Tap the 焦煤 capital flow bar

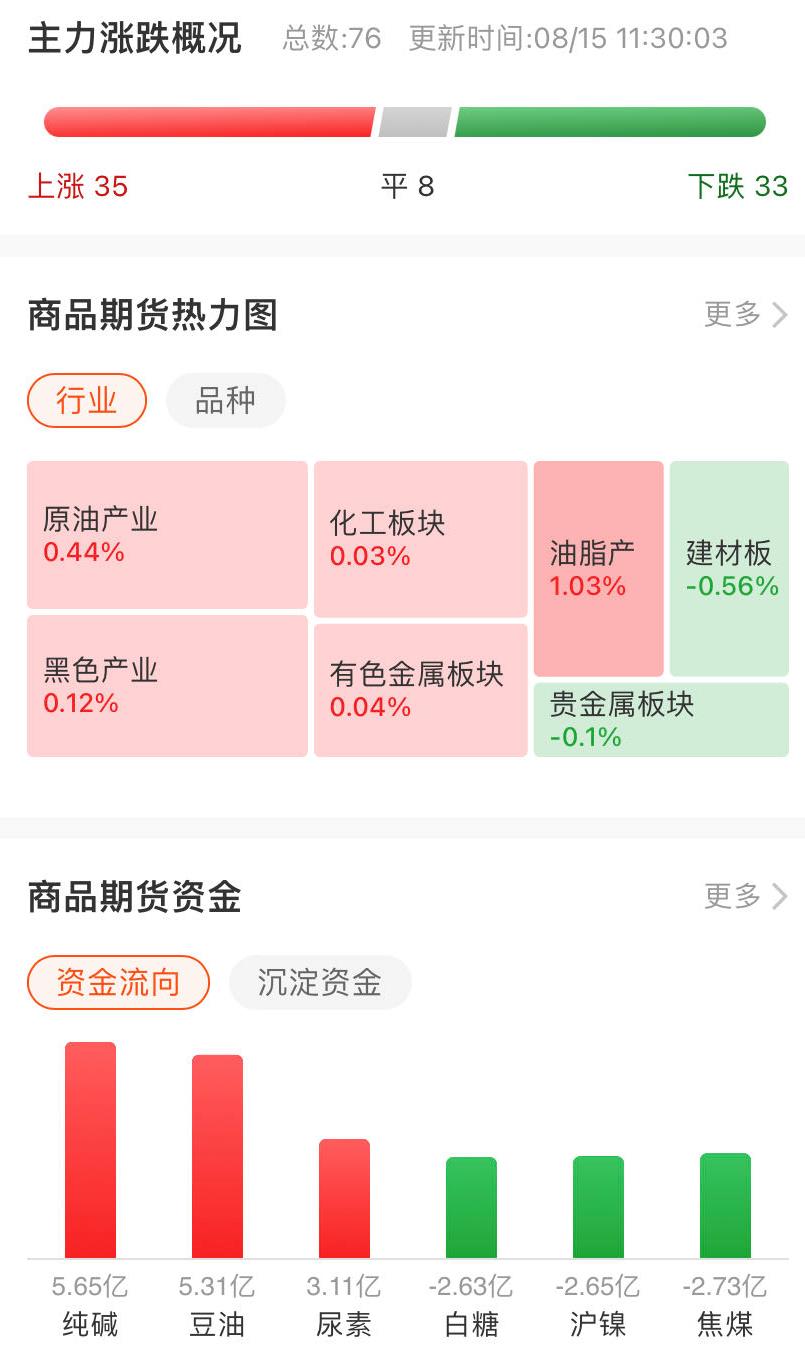pyautogui.click(x=725, y=1205)
